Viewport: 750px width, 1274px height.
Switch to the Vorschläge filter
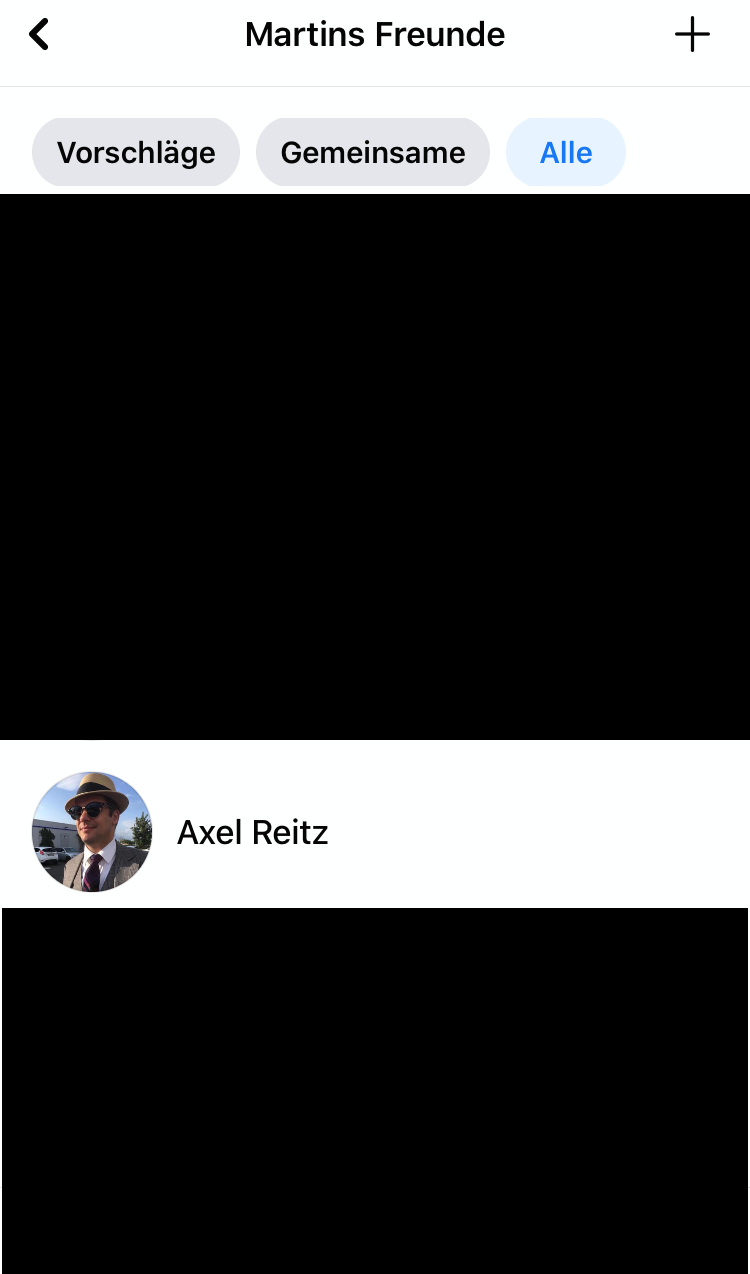click(x=136, y=153)
